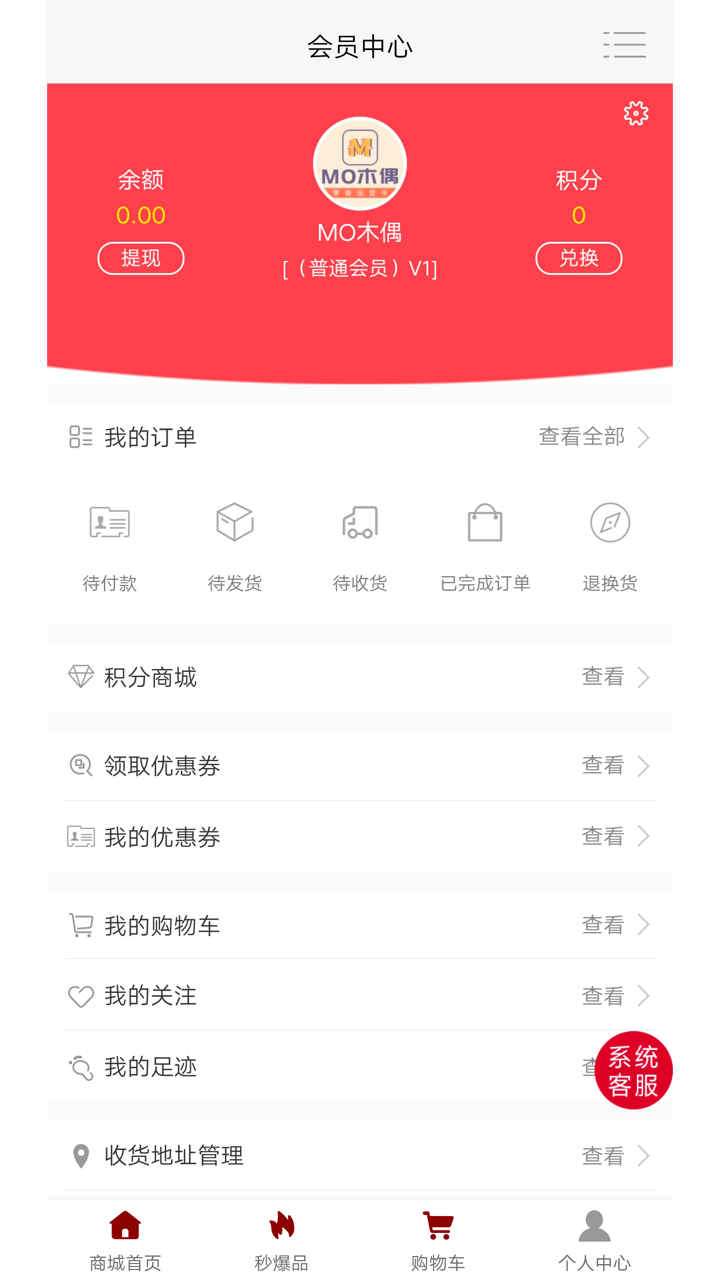Expand 查看全部 to see all orders

(x=583, y=437)
